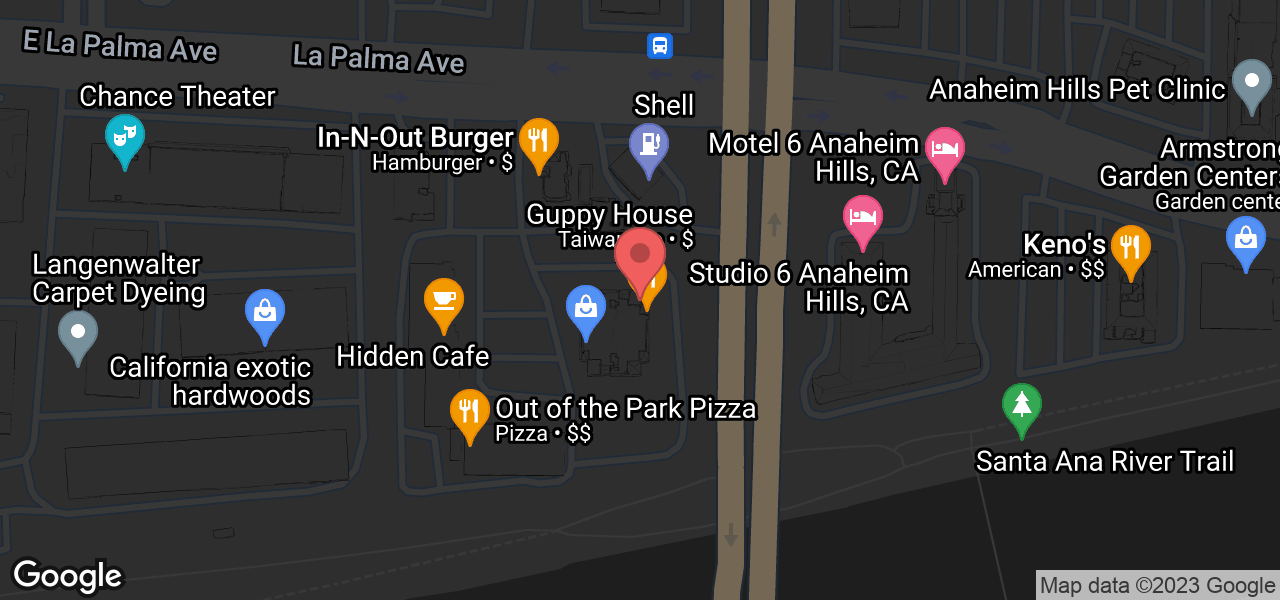Open the Hidden Cafe coffee pin

click(443, 302)
